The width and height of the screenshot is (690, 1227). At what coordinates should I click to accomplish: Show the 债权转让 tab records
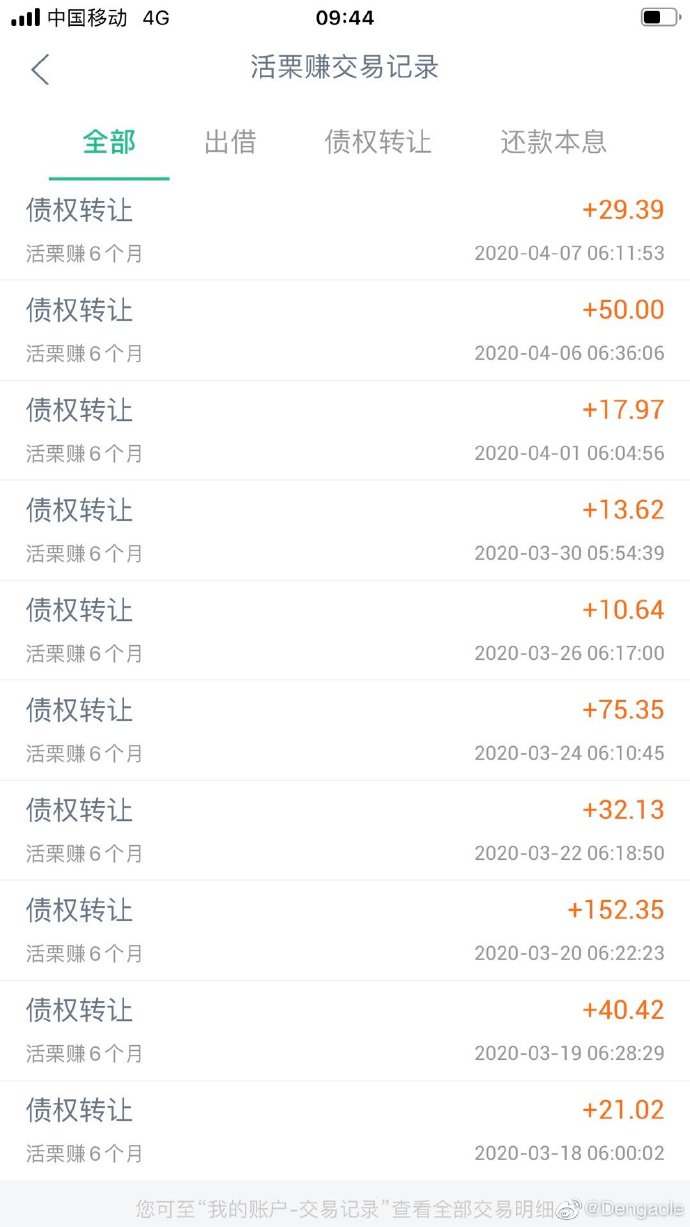click(x=378, y=142)
